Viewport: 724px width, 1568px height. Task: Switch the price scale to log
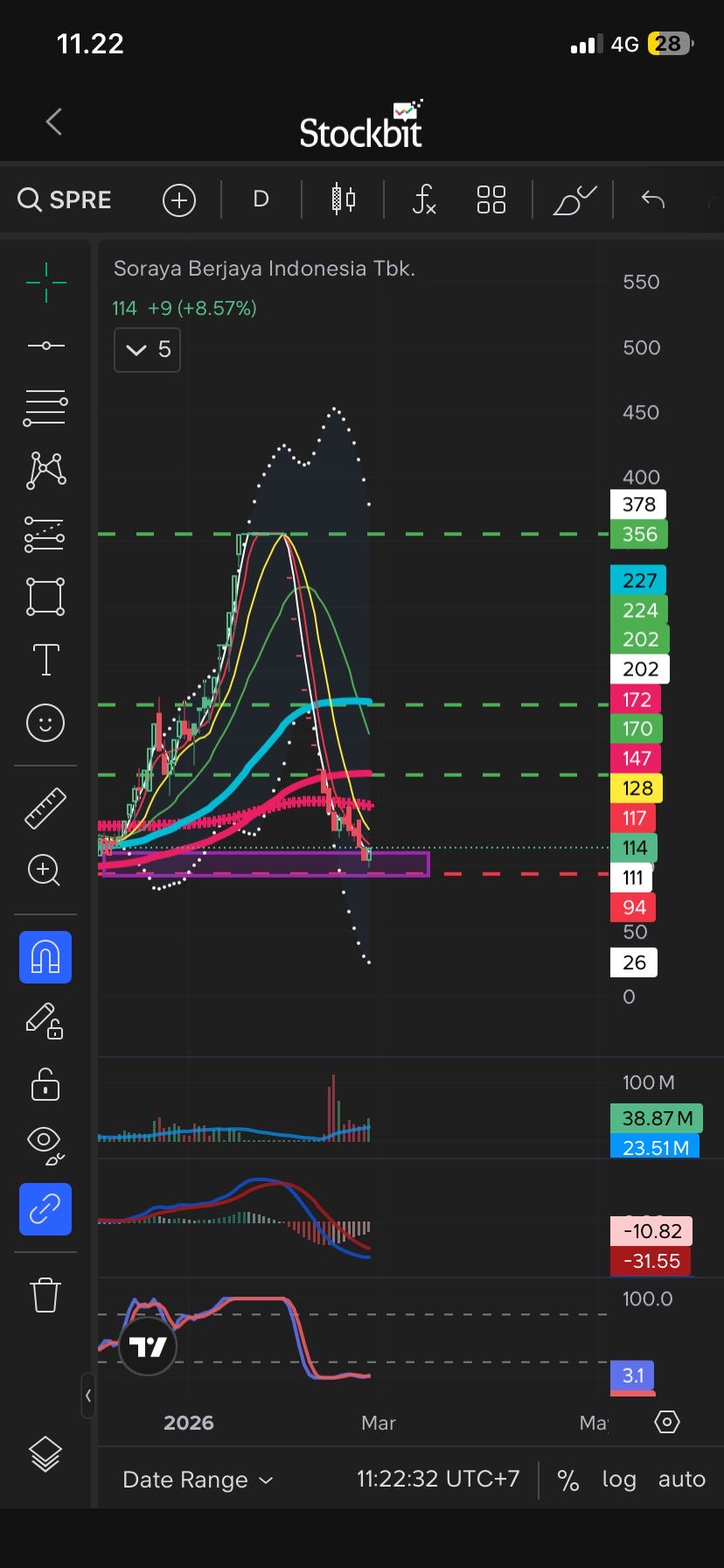[619, 1480]
